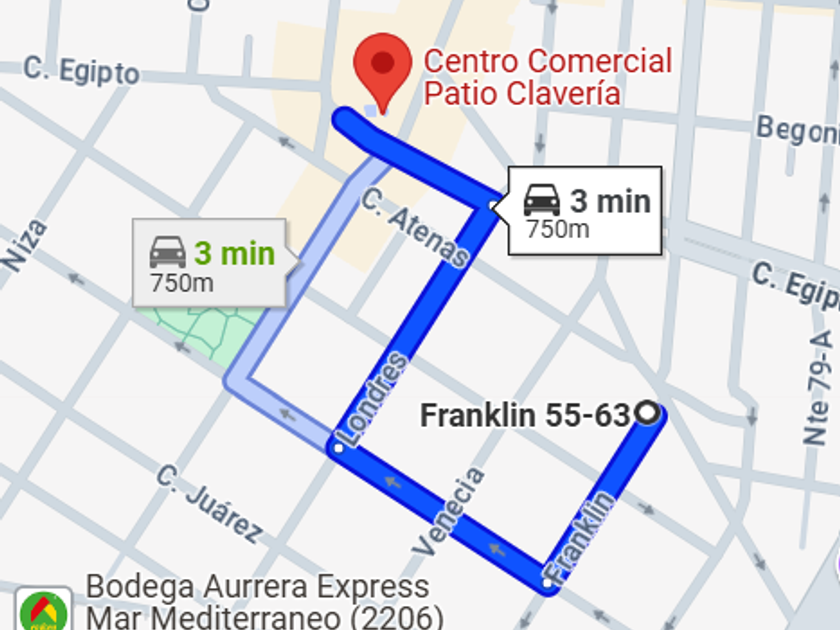Tap the white 3 min selected route callout
This screenshot has height=630, width=840.
tap(586, 211)
